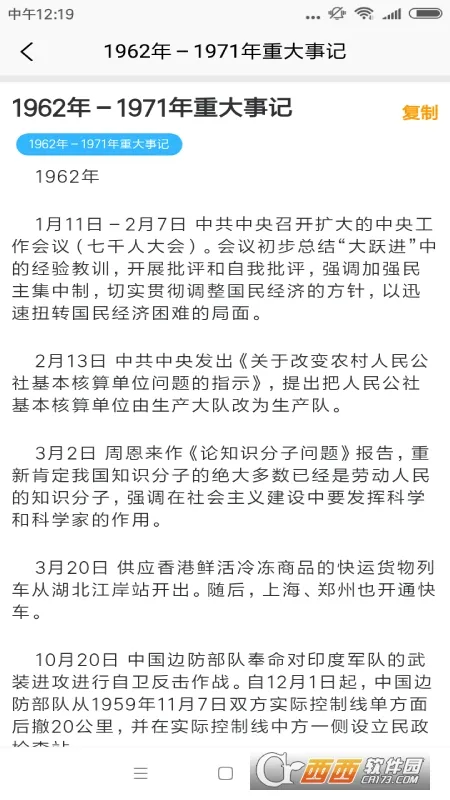Select the blue 1962年－1971年重大事记 tag chip
The width and height of the screenshot is (450, 800).
click(x=99, y=144)
